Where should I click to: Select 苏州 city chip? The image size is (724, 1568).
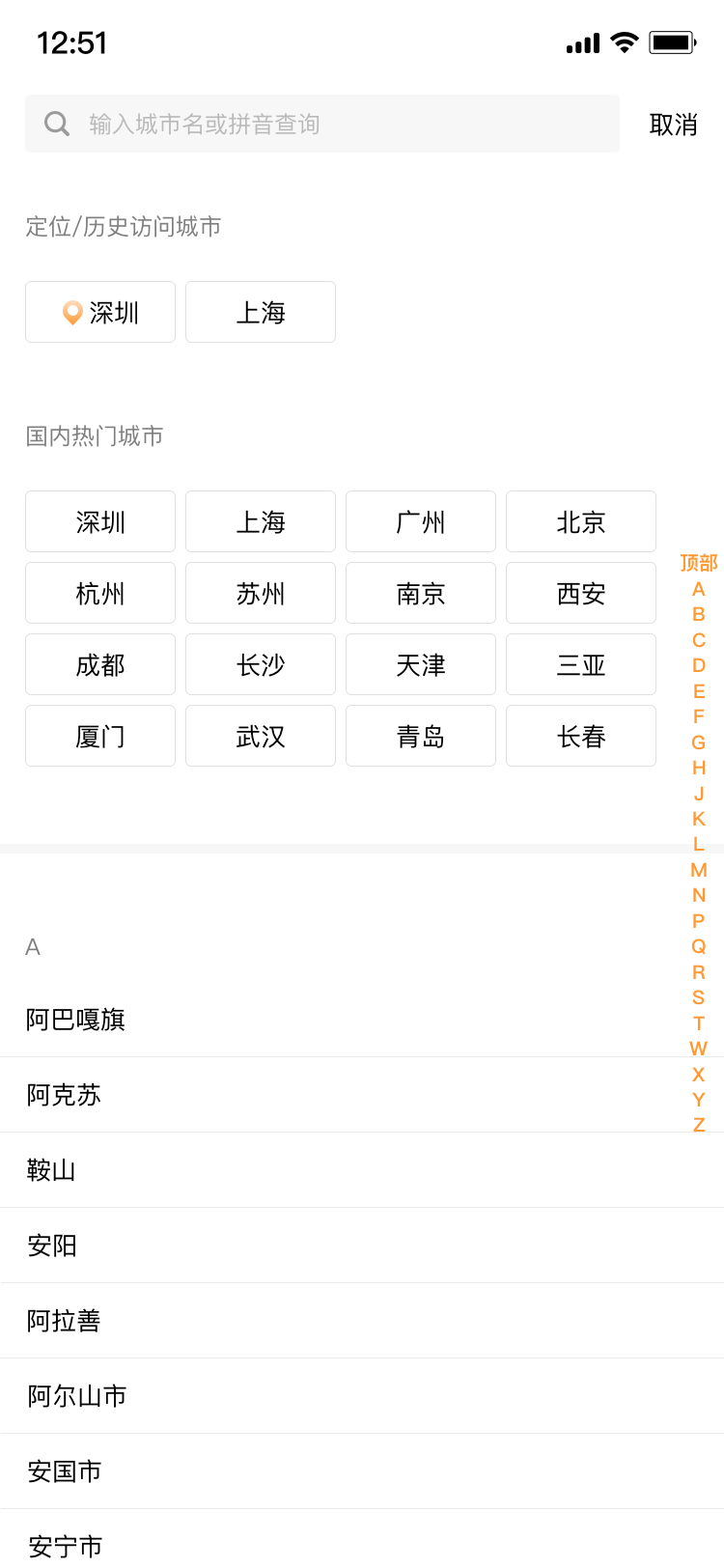click(x=261, y=593)
